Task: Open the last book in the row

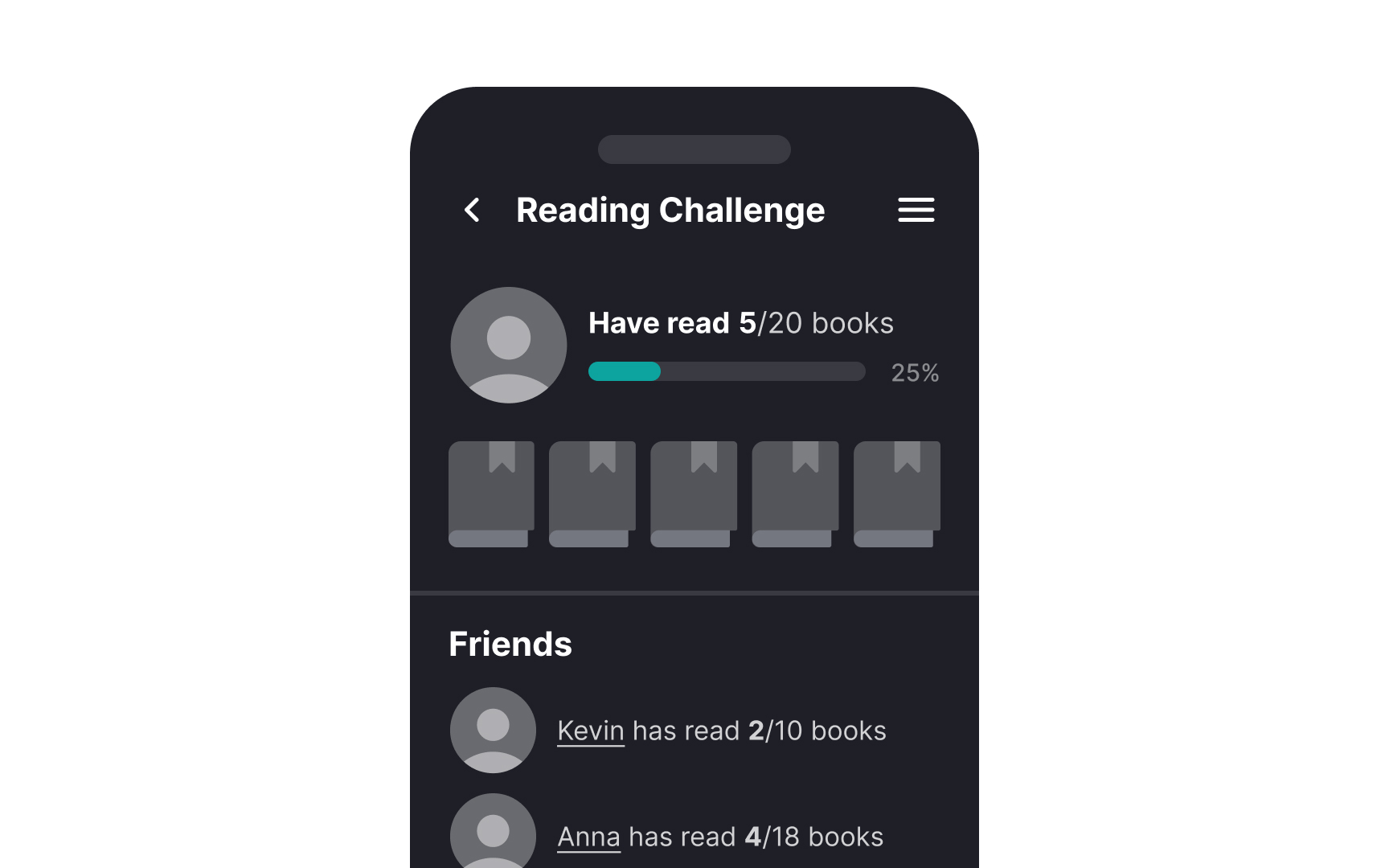Action: pyautogui.click(x=896, y=493)
